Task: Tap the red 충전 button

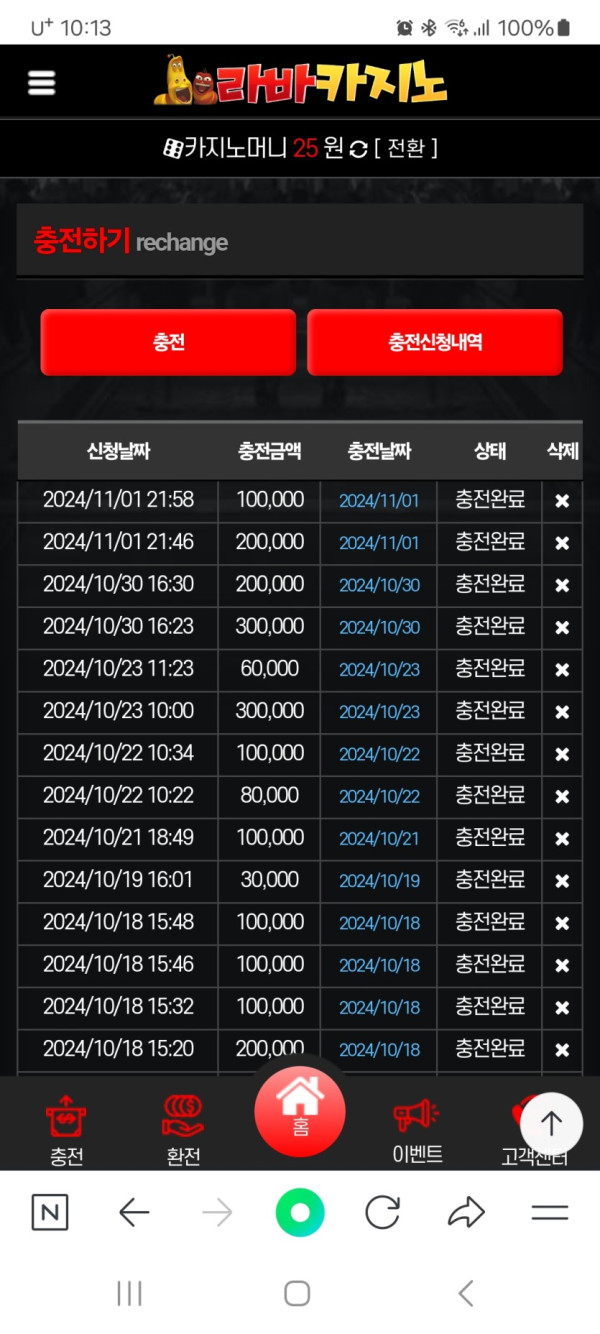Action: pos(168,342)
